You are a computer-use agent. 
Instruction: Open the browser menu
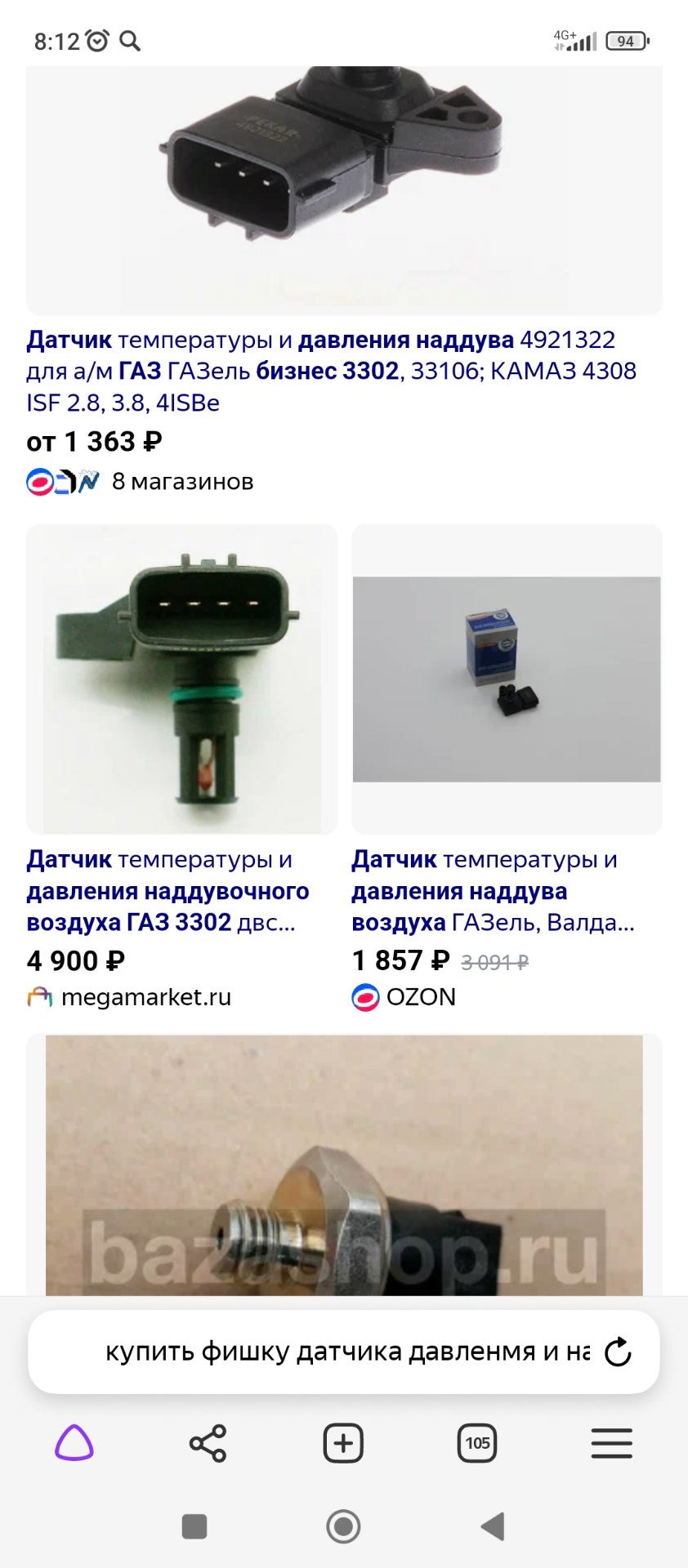[x=611, y=1443]
